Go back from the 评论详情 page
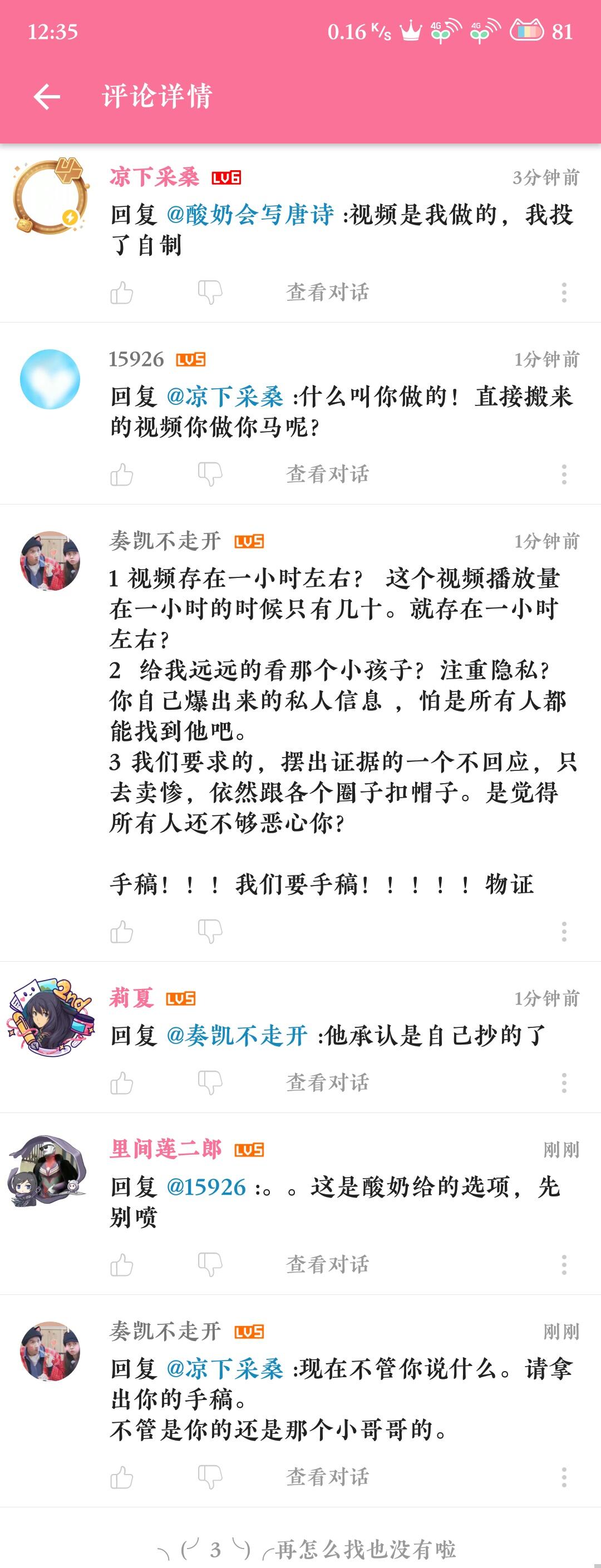 47,96
